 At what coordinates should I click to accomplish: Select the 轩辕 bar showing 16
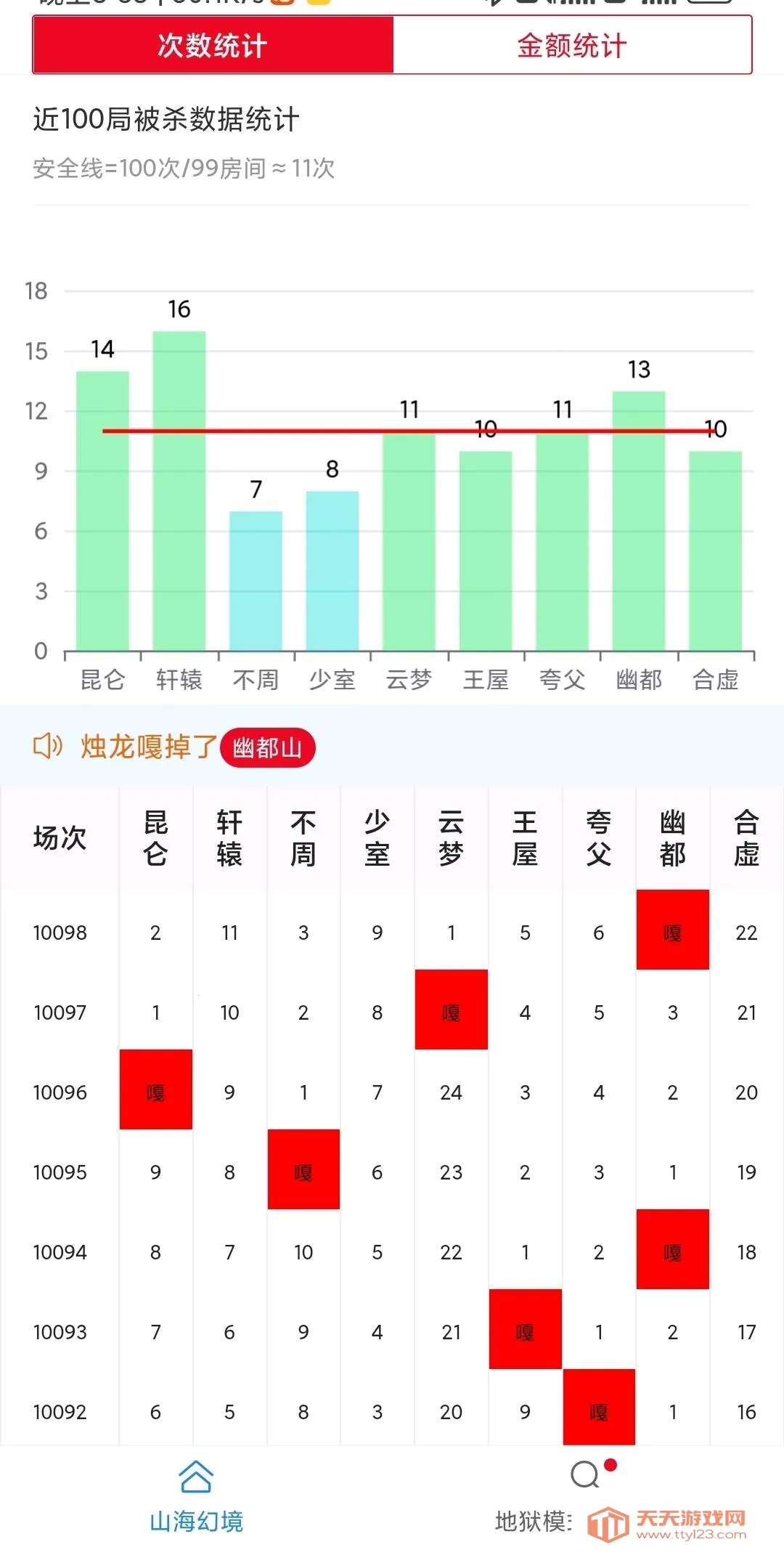[x=179, y=490]
